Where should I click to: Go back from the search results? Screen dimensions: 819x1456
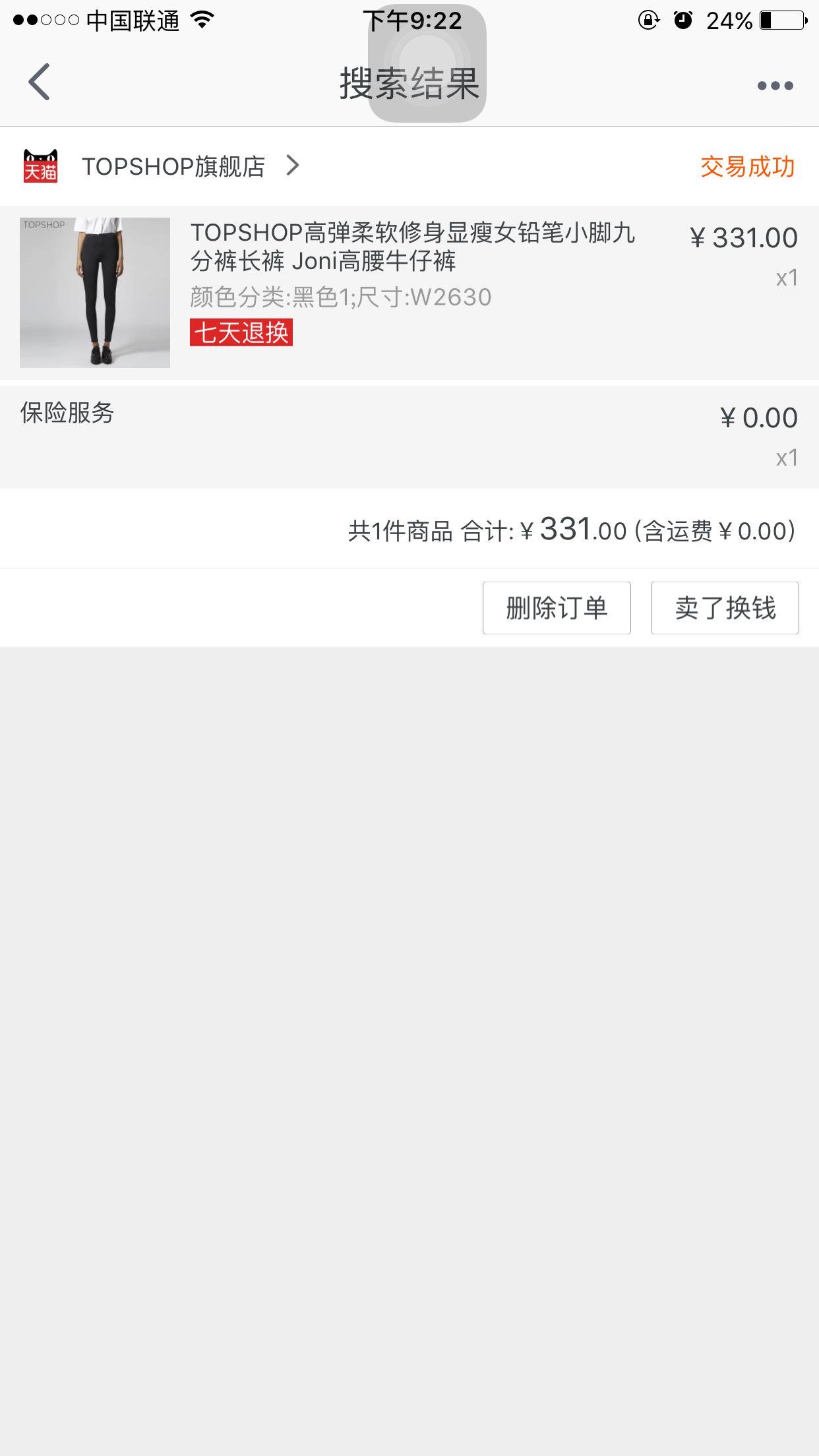40,83
